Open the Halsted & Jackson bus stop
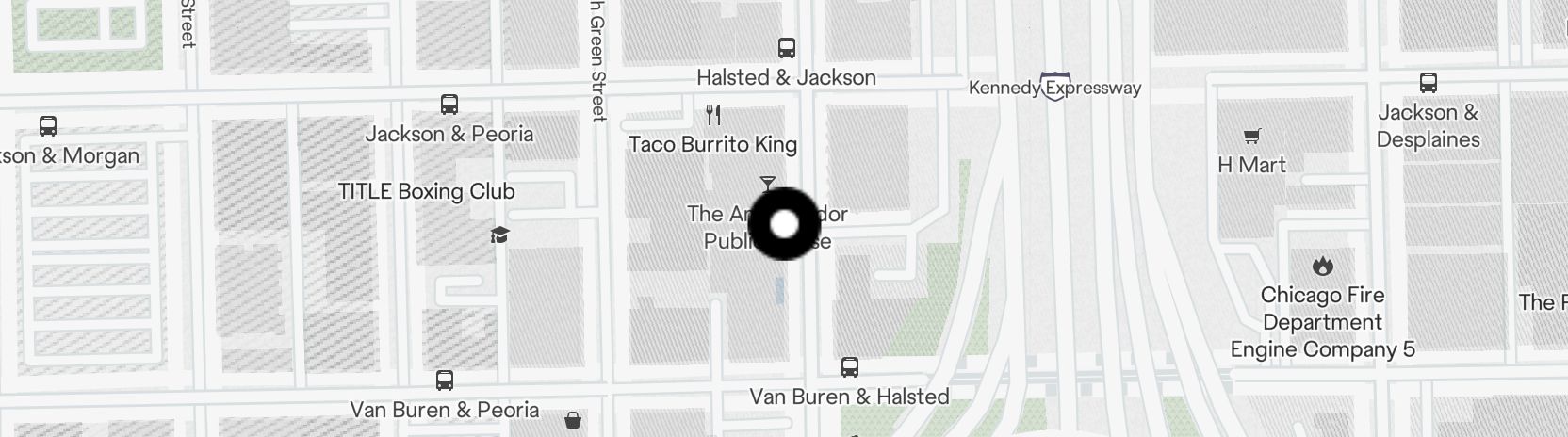The height and width of the screenshot is (437, 1568). [786, 48]
